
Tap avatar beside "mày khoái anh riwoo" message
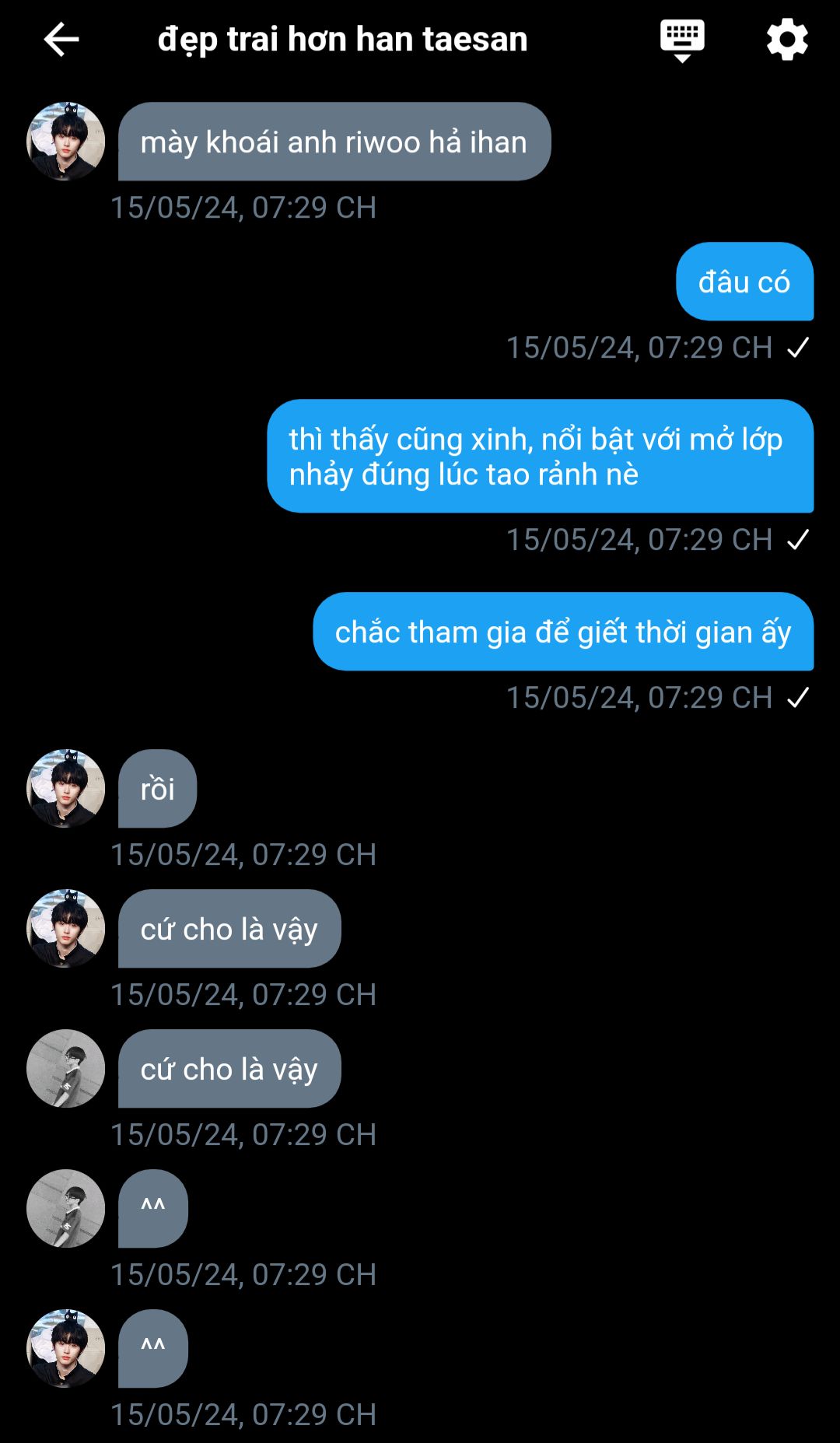[66, 142]
